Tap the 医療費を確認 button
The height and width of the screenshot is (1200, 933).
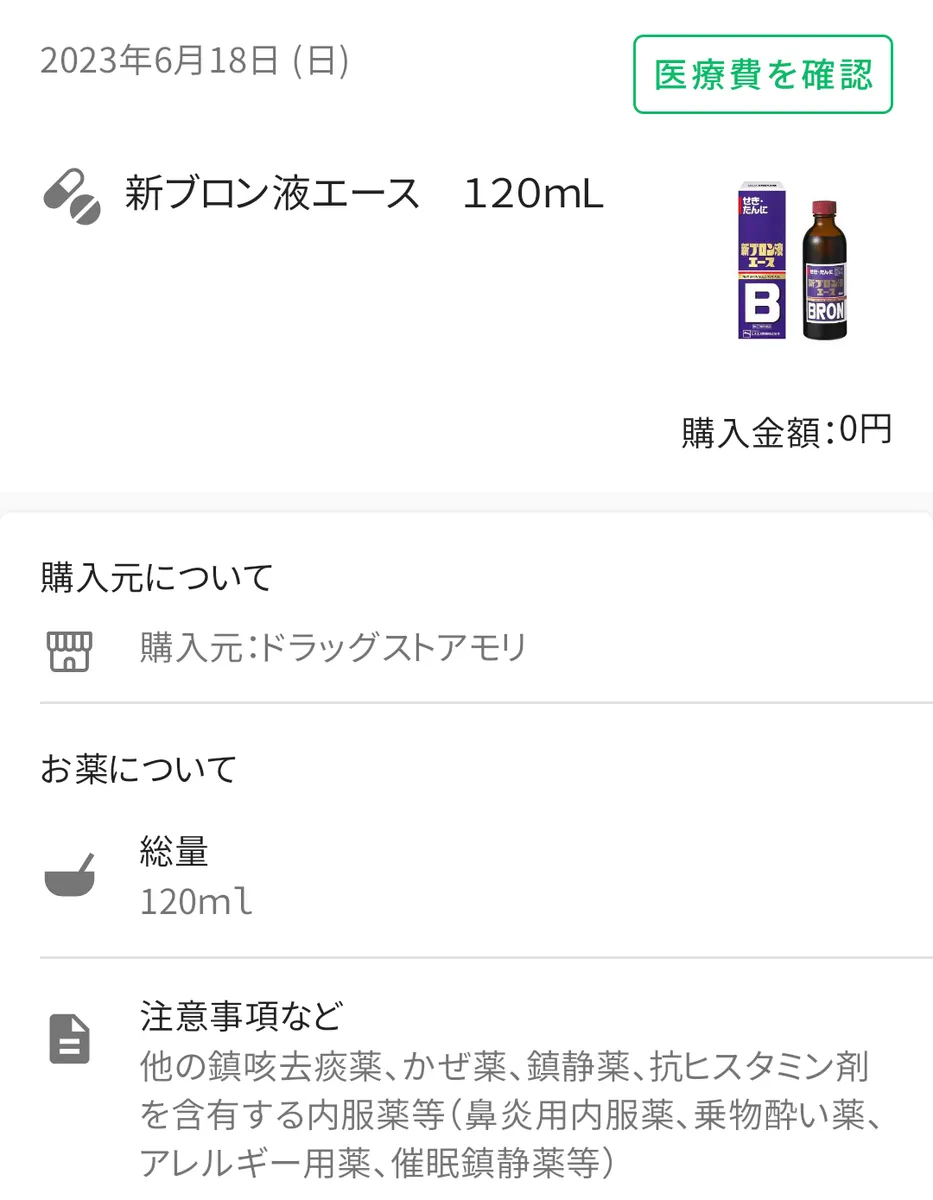click(763, 75)
